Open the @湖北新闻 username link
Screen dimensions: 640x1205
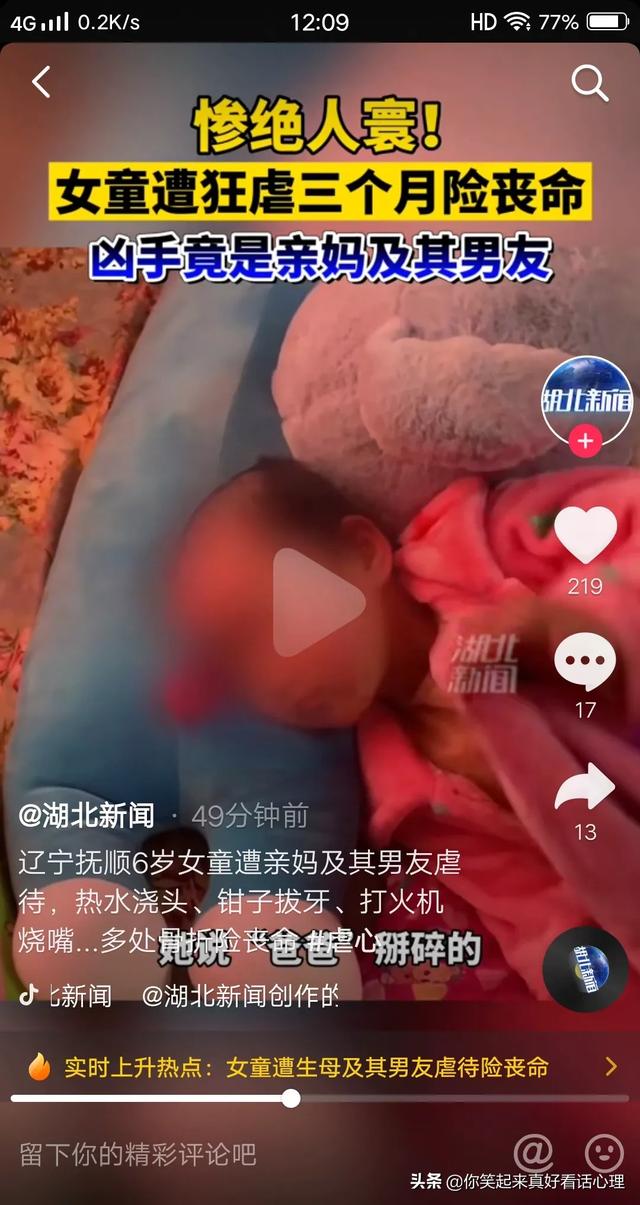tap(87, 816)
